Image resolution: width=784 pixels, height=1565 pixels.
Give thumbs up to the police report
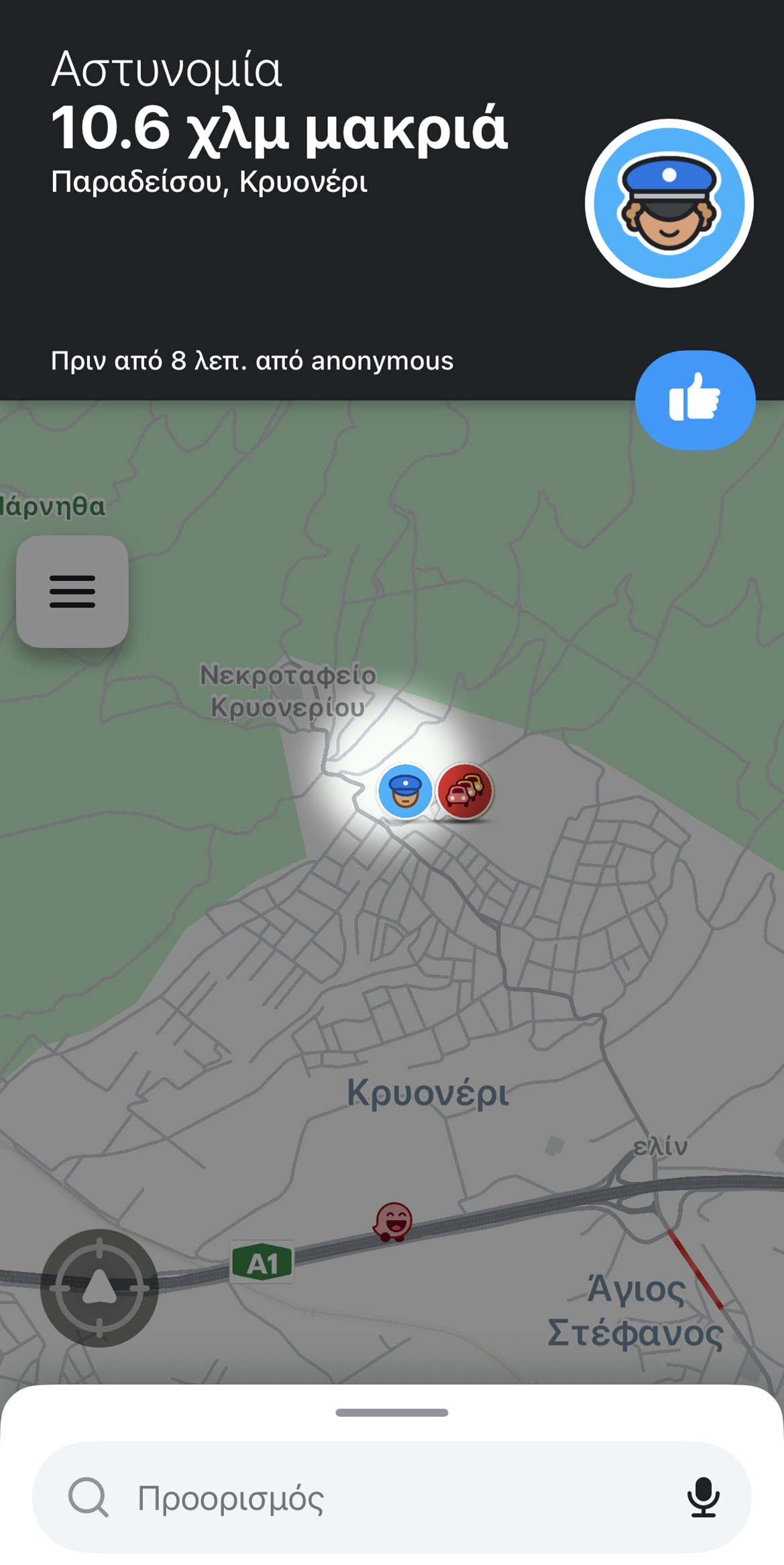(695, 400)
